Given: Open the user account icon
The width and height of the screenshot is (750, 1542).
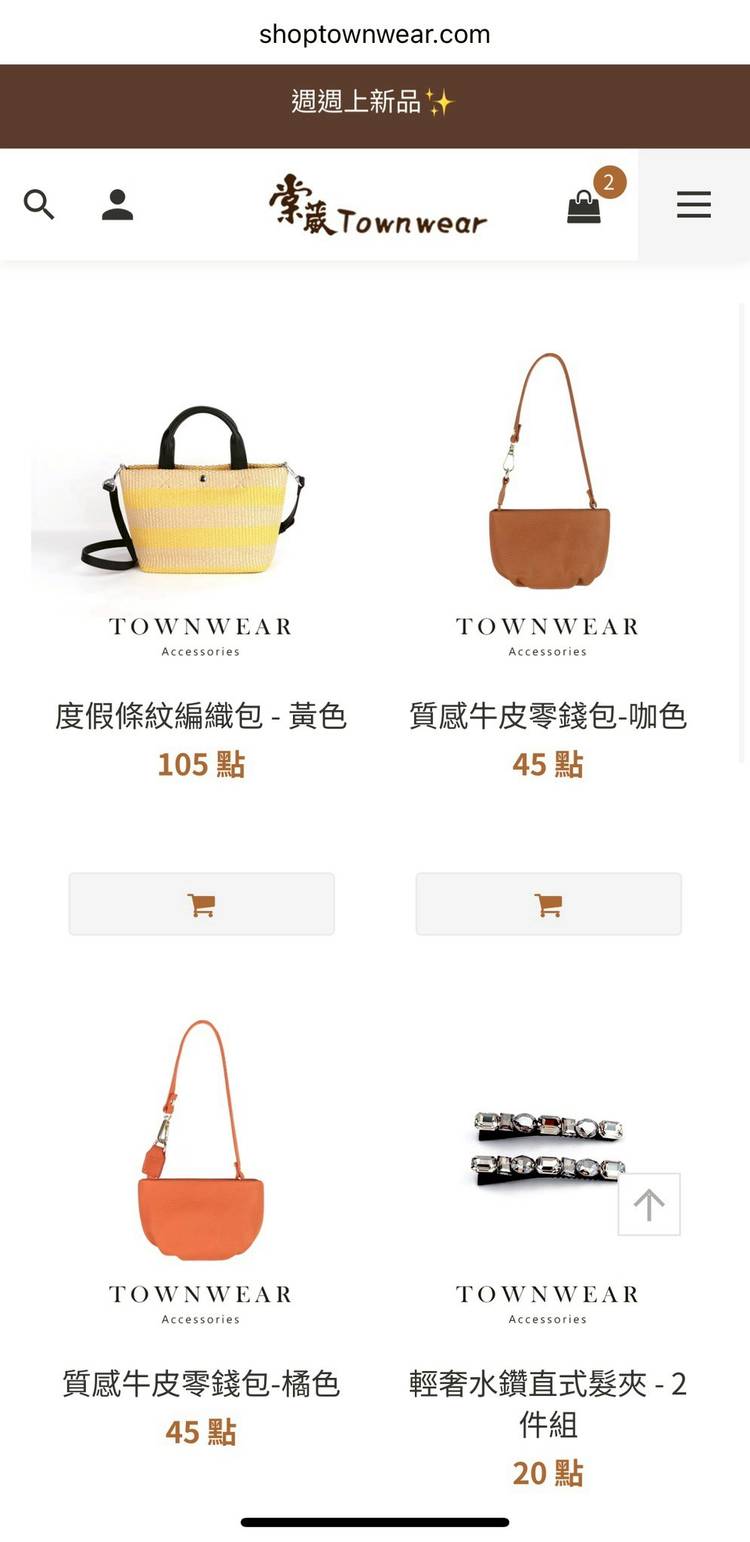Looking at the screenshot, I should [x=117, y=205].
